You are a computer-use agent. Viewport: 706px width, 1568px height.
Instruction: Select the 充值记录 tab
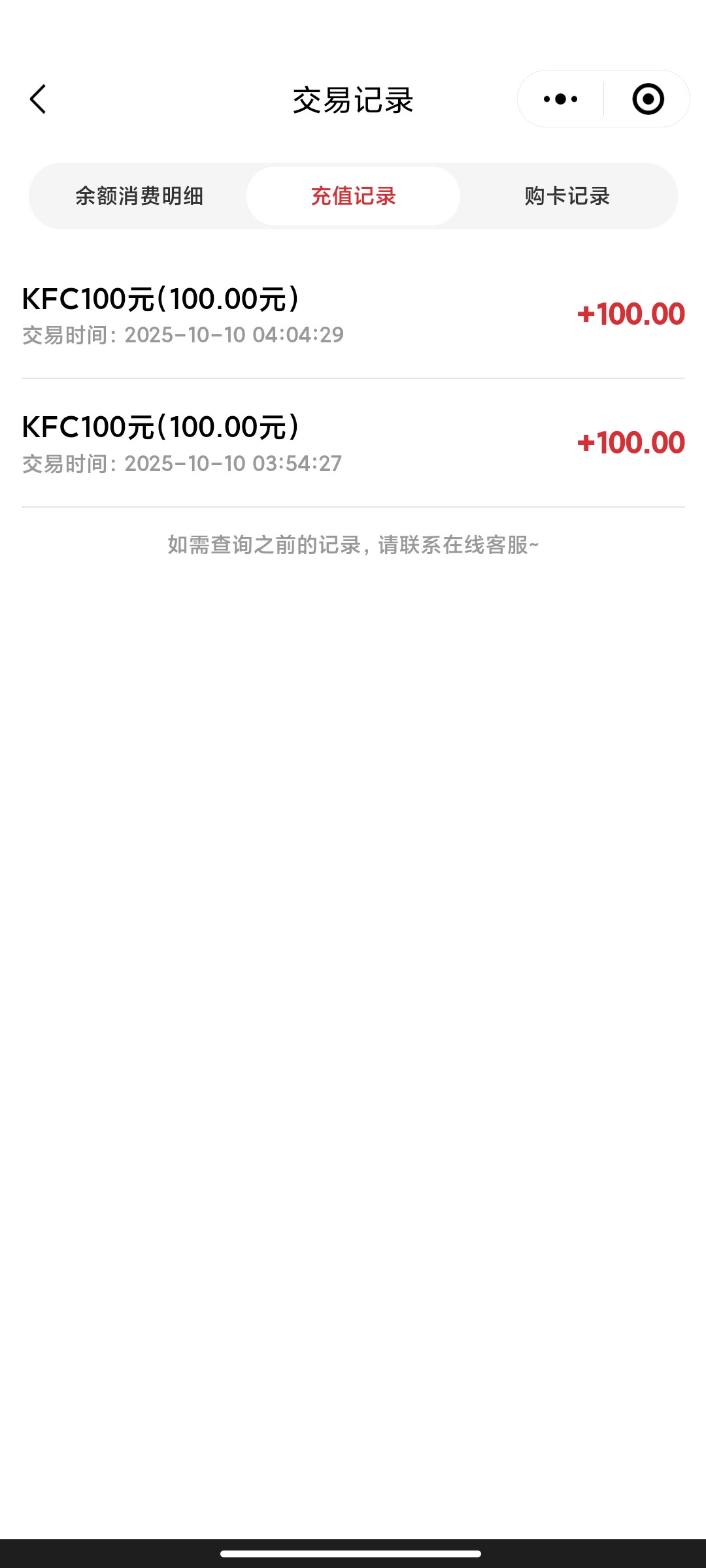pos(353,196)
